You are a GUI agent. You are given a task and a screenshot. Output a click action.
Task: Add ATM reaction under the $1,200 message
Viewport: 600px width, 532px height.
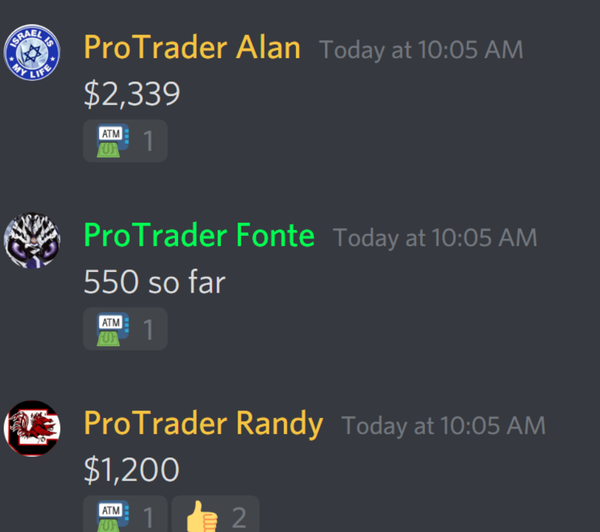click(125, 516)
